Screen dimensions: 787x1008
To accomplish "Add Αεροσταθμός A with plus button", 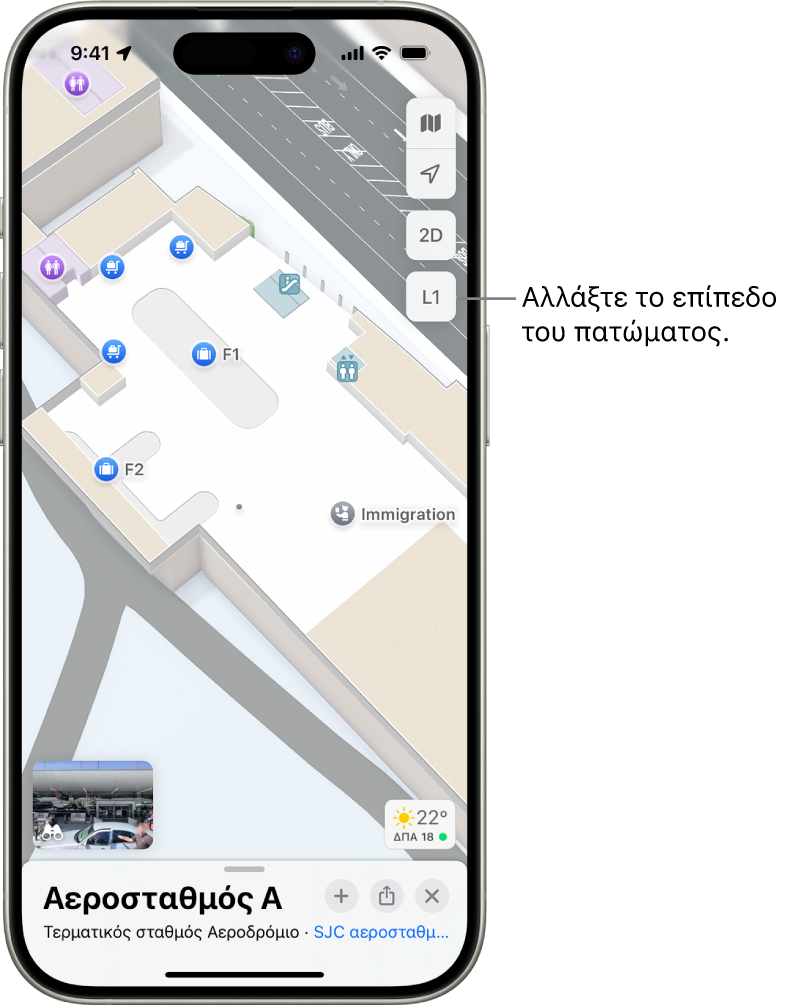I will pos(341,896).
